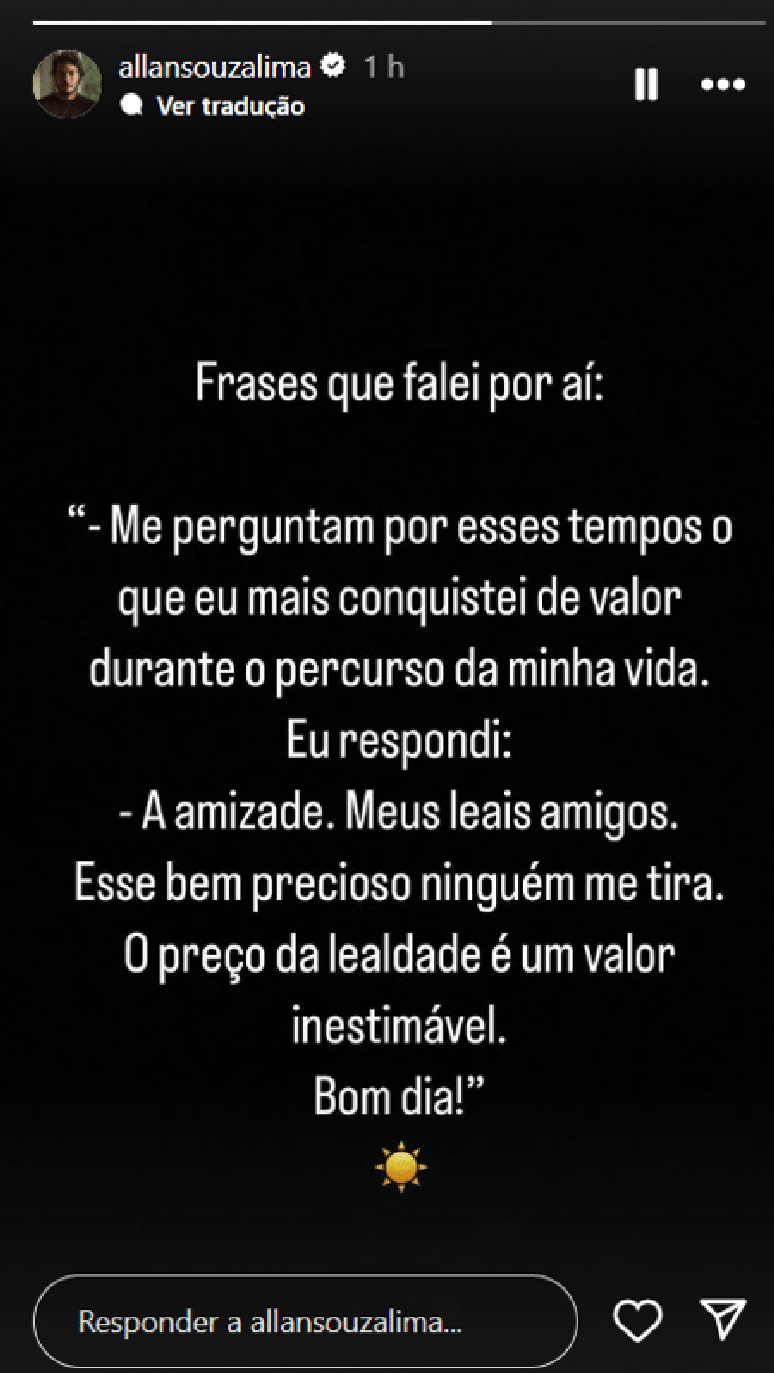This screenshot has width=774, height=1373.
Task: Focus the Responder a allansouzalima field
Action: coord(305,1321)
